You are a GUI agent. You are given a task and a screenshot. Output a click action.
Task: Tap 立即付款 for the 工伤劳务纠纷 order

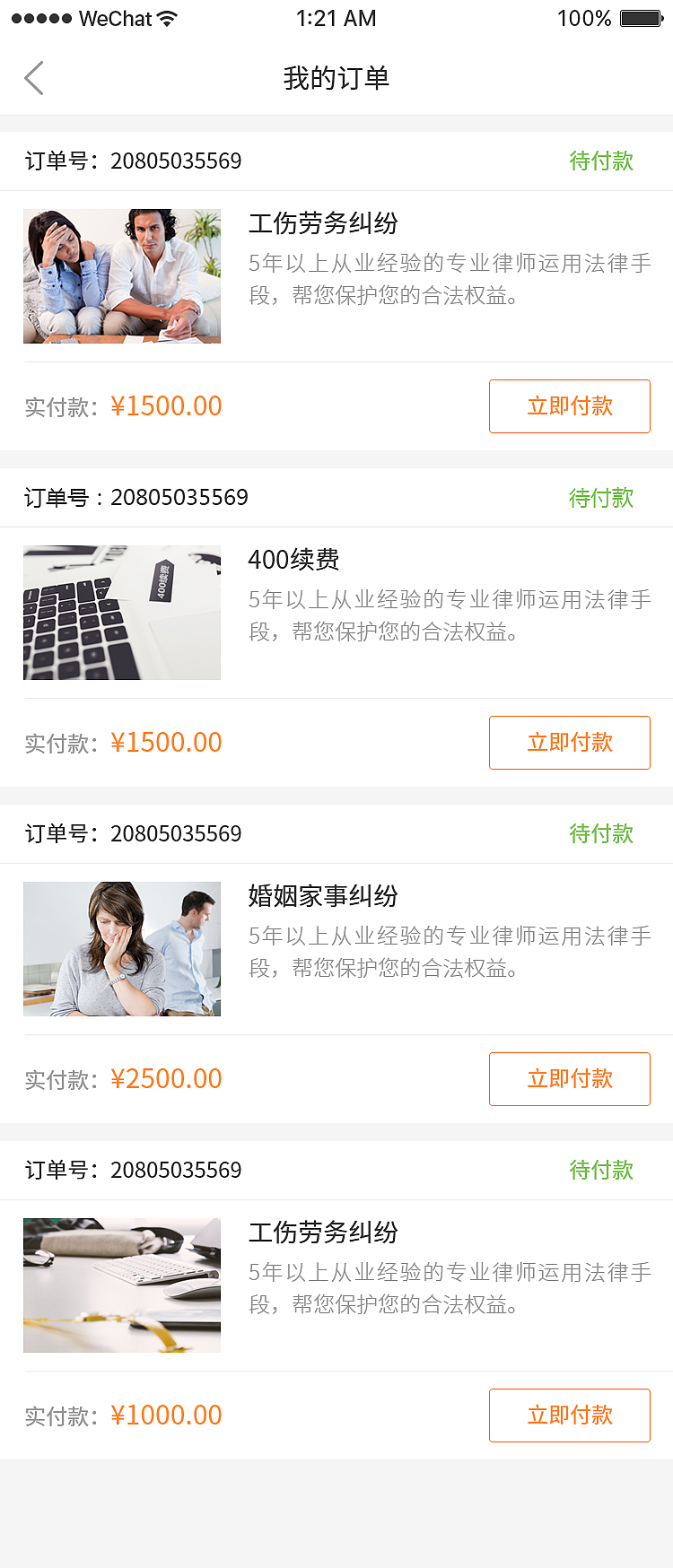pos(569,405)
